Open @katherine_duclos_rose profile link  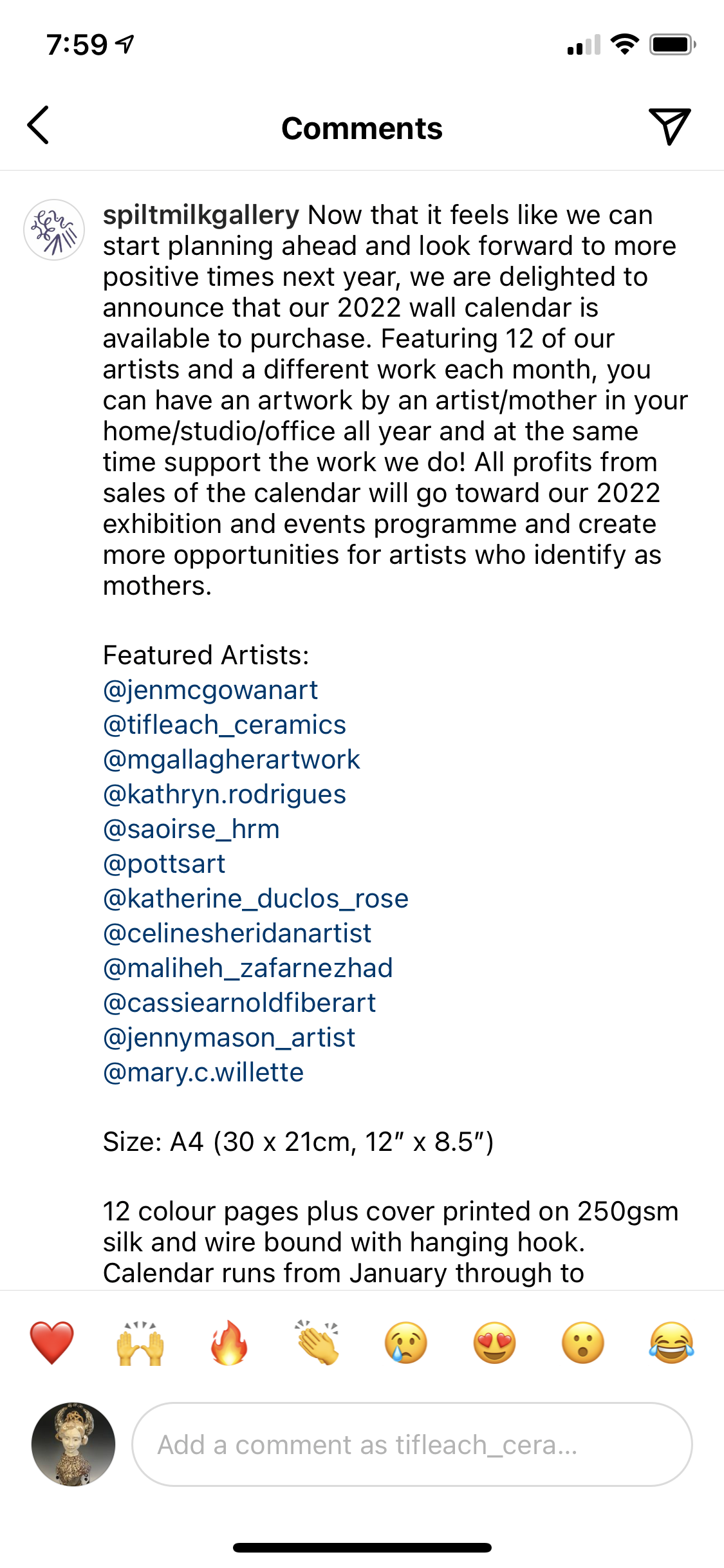(255, 899)
